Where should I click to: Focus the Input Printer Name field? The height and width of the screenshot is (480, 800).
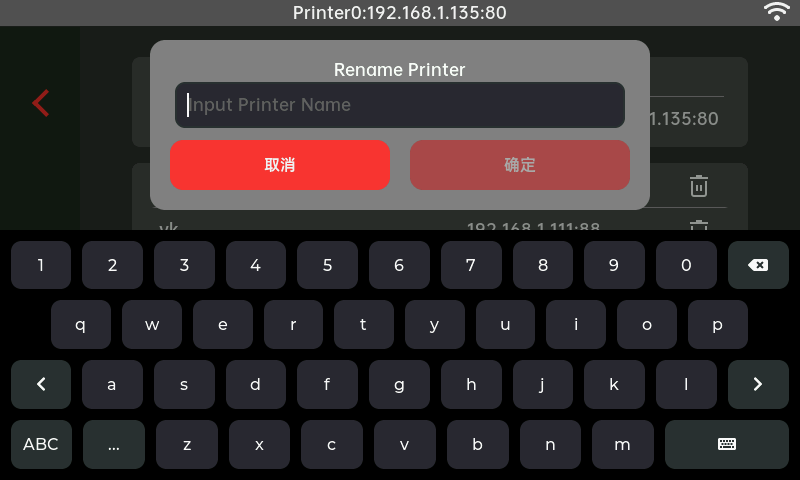coord(400,105)
